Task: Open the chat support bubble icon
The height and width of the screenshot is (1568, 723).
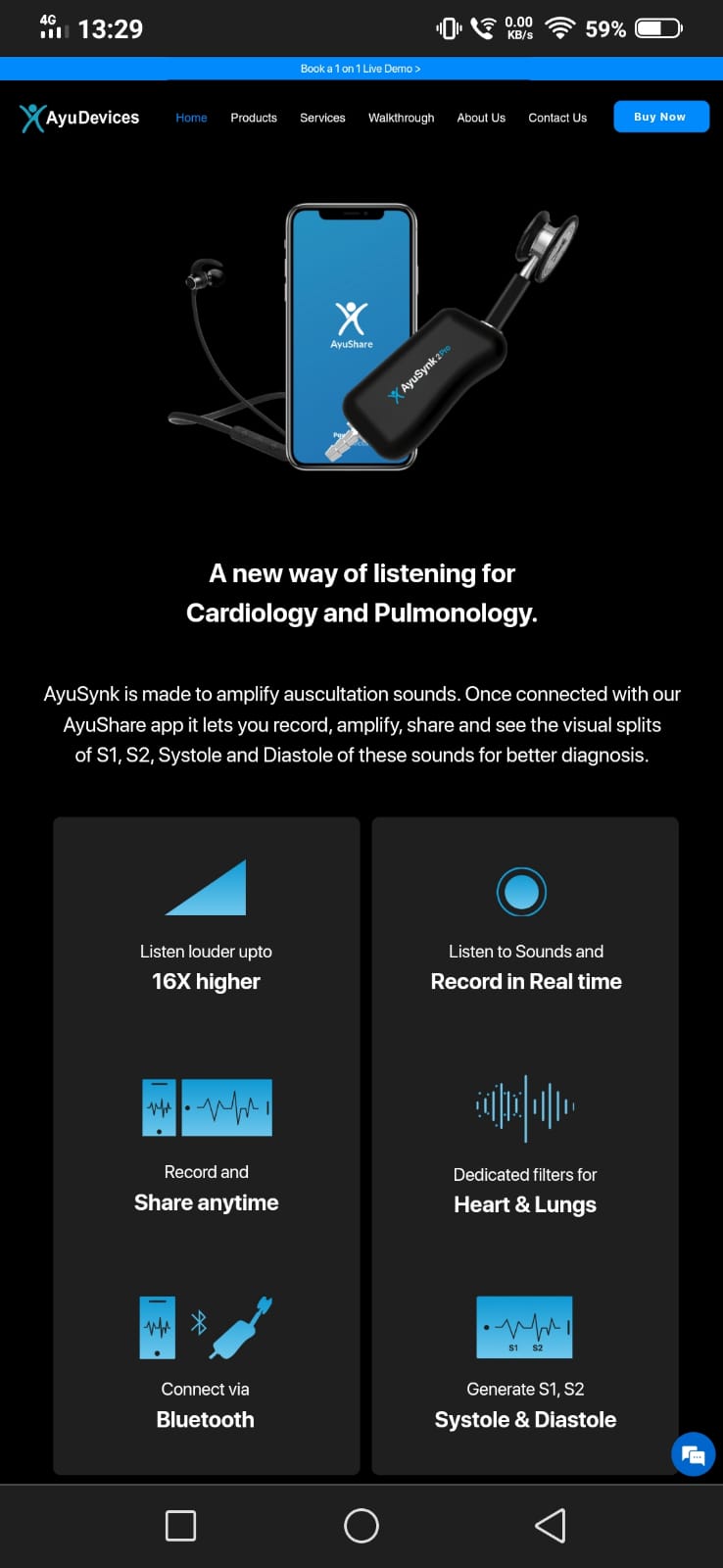Action: [693, 1454]
